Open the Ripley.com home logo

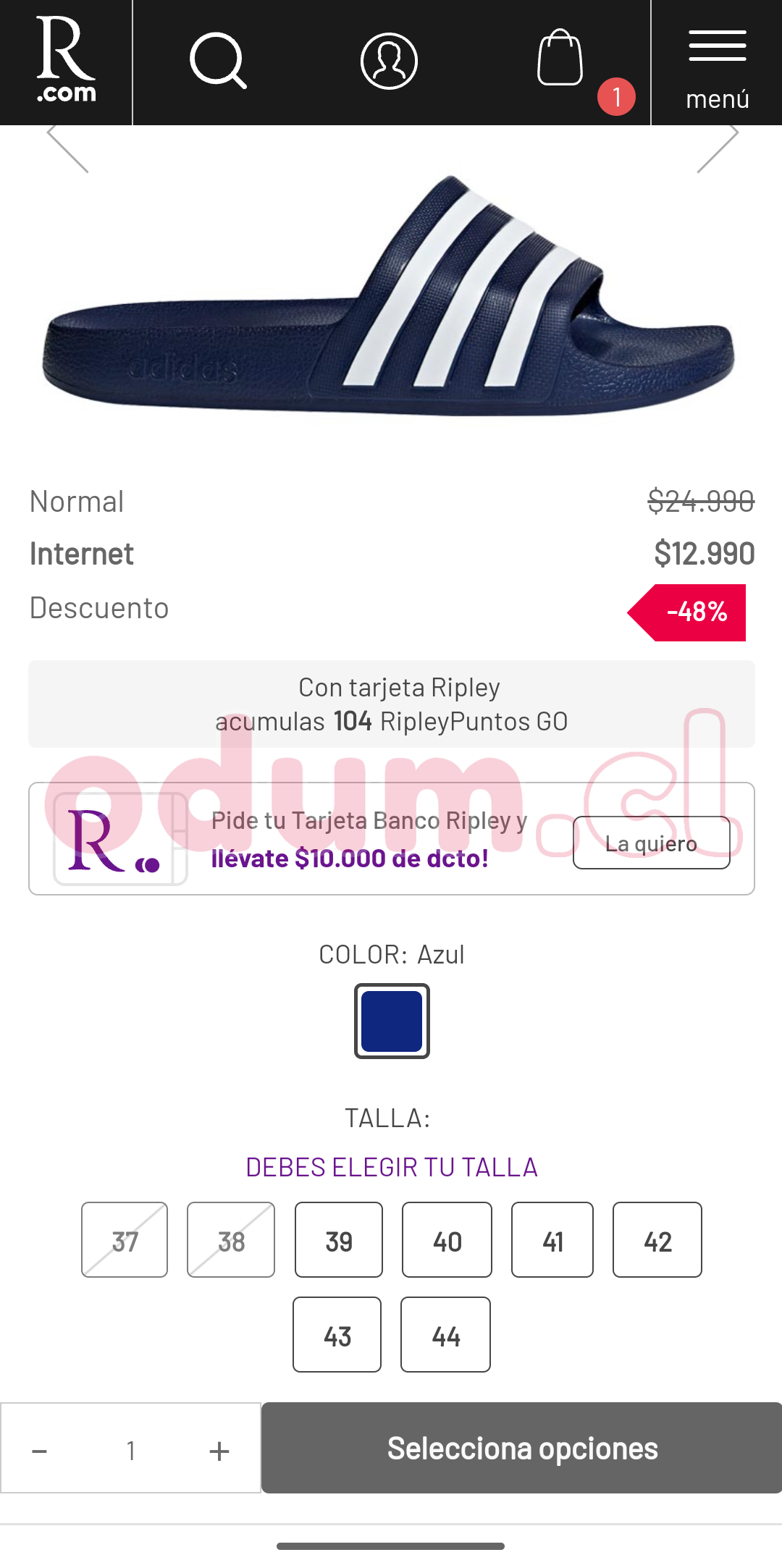(x=66, y=62)
